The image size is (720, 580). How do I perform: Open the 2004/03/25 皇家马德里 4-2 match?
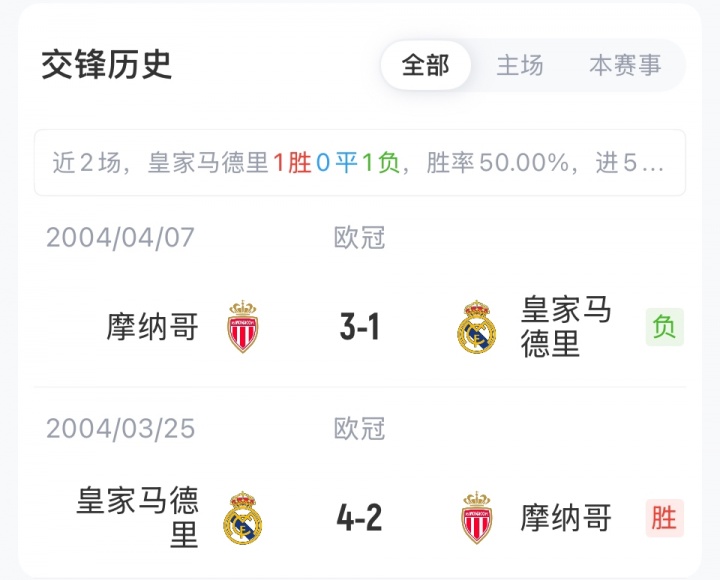[360, 518]
